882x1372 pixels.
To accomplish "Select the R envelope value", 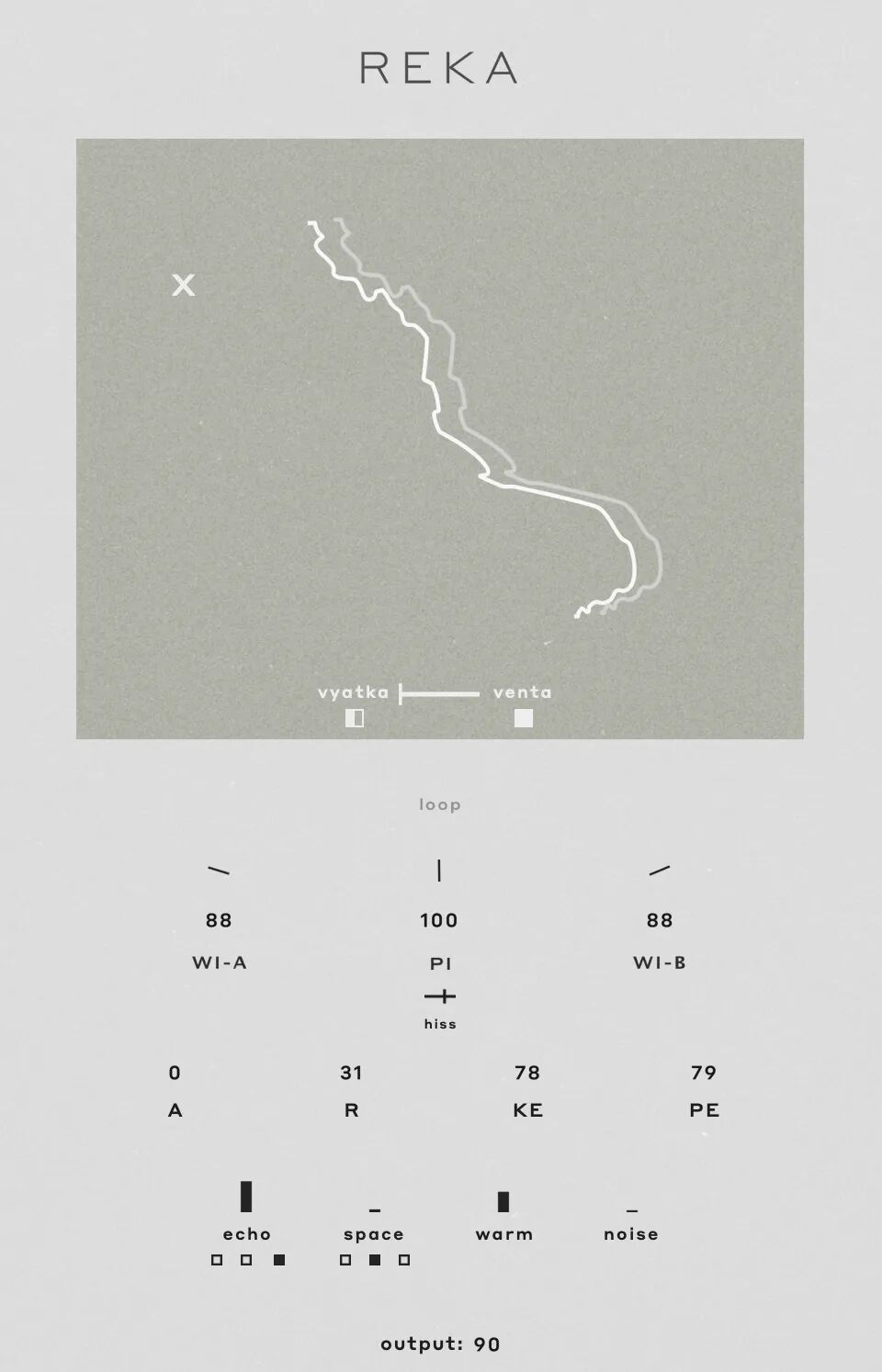I will 351,1073.
